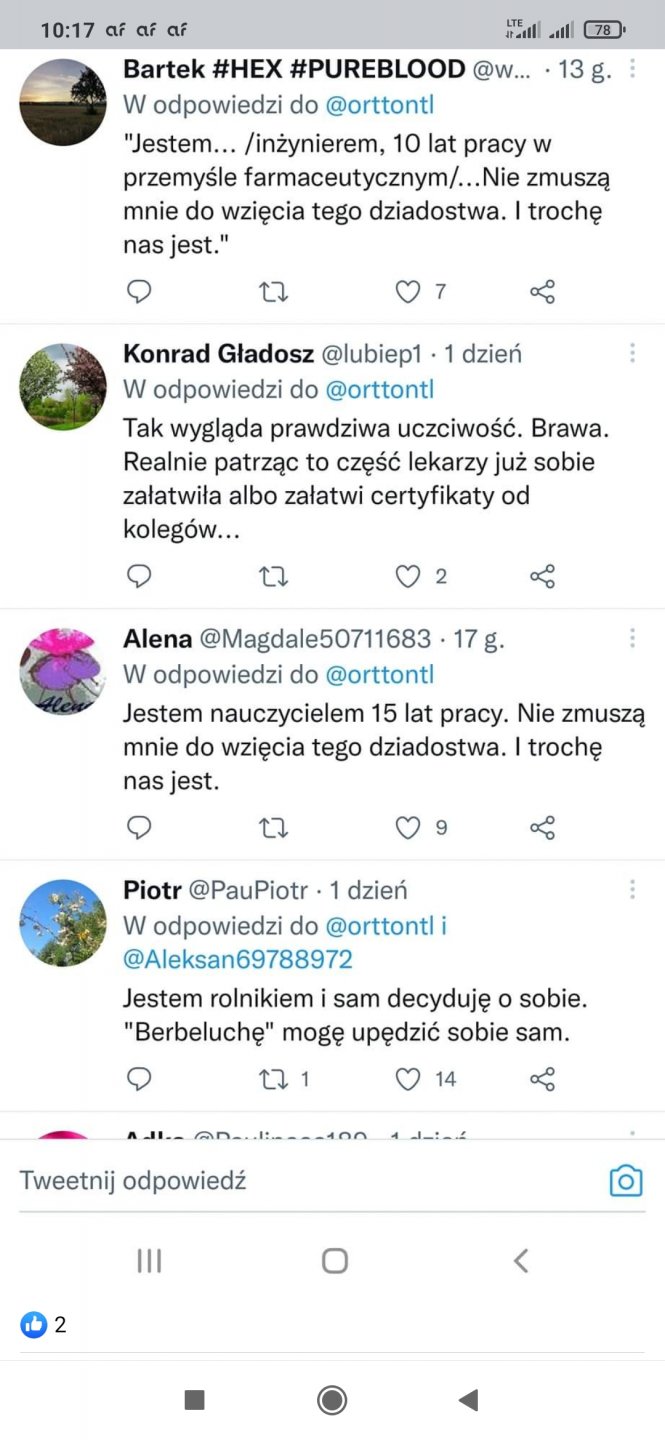Like Bartek #HEX #PUREBLOOD's tweet
Viewport: 665px width, 1440px height.
(x=407, y=292)
